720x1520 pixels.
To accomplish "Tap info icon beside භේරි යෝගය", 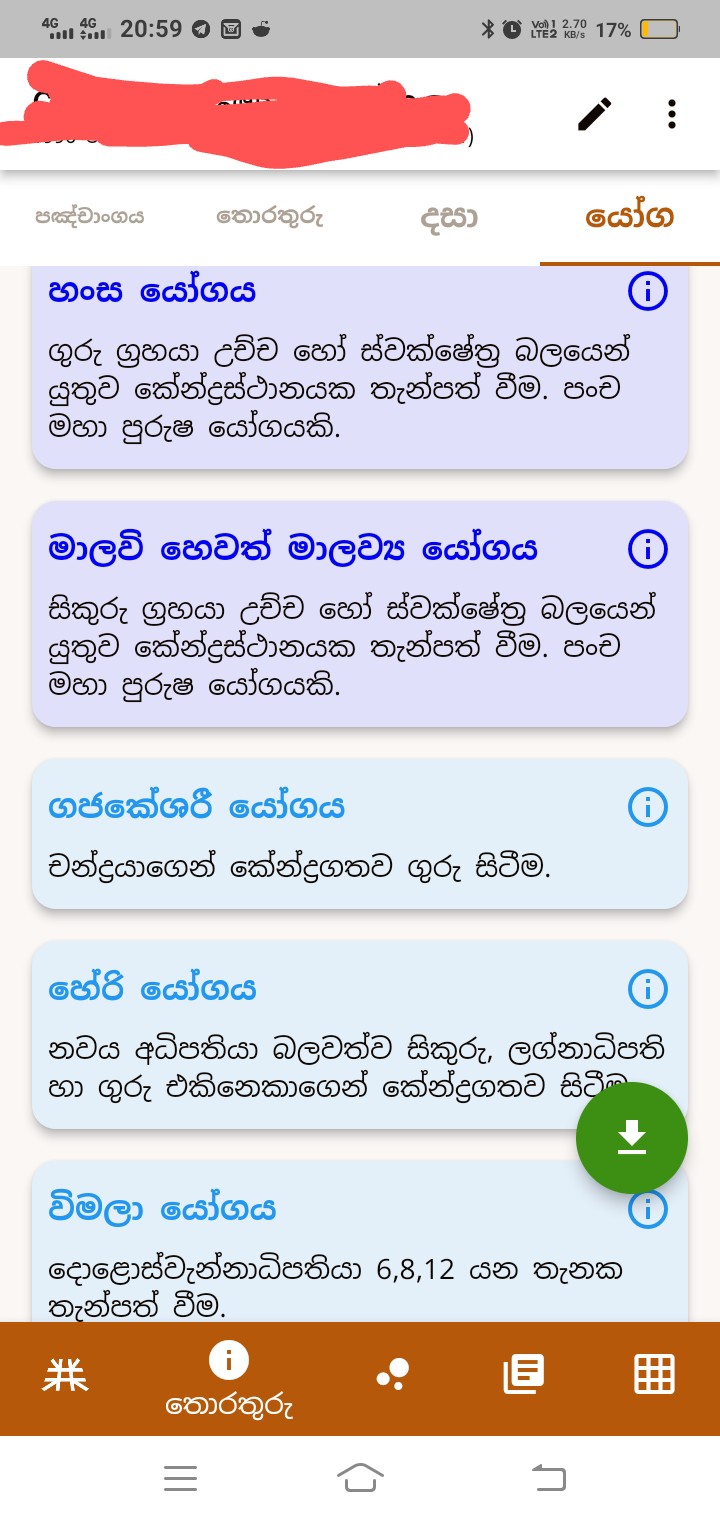I will click(647, 989).
